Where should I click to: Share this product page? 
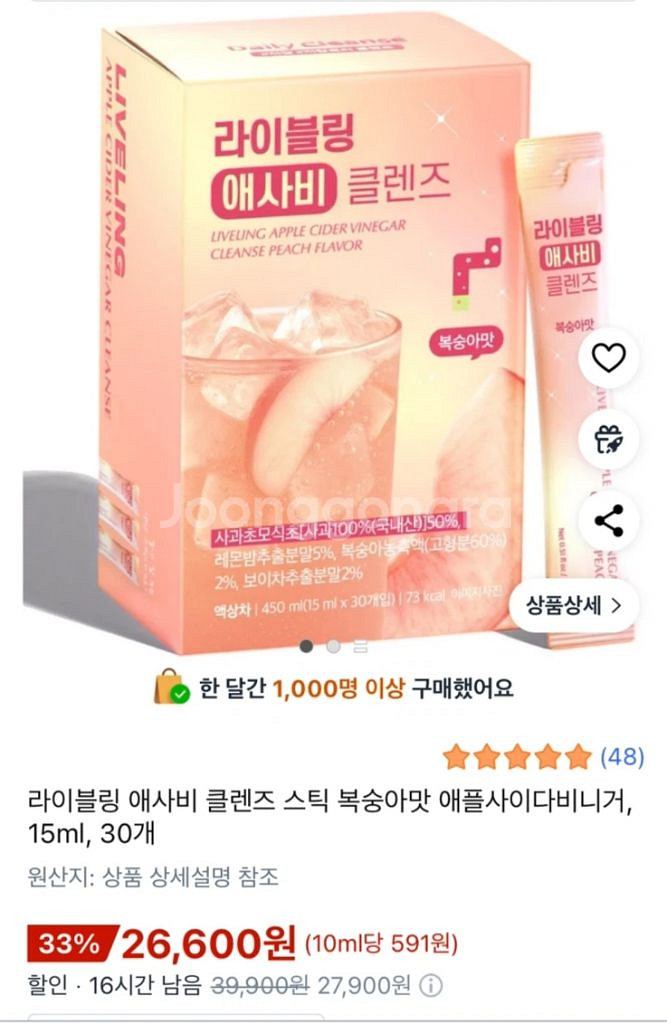[609, 521]
